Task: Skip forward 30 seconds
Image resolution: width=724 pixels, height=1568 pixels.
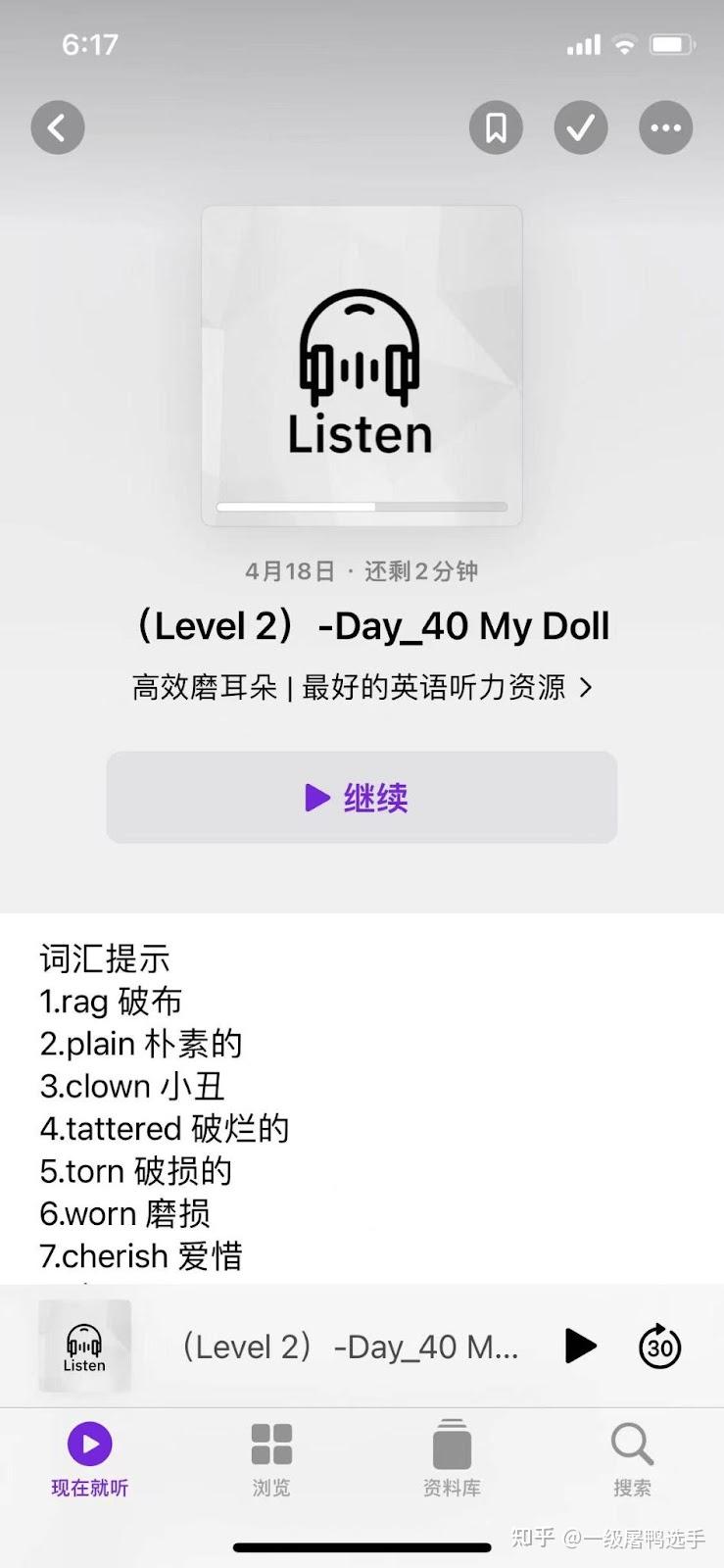Action: [x=659, y=1346]
